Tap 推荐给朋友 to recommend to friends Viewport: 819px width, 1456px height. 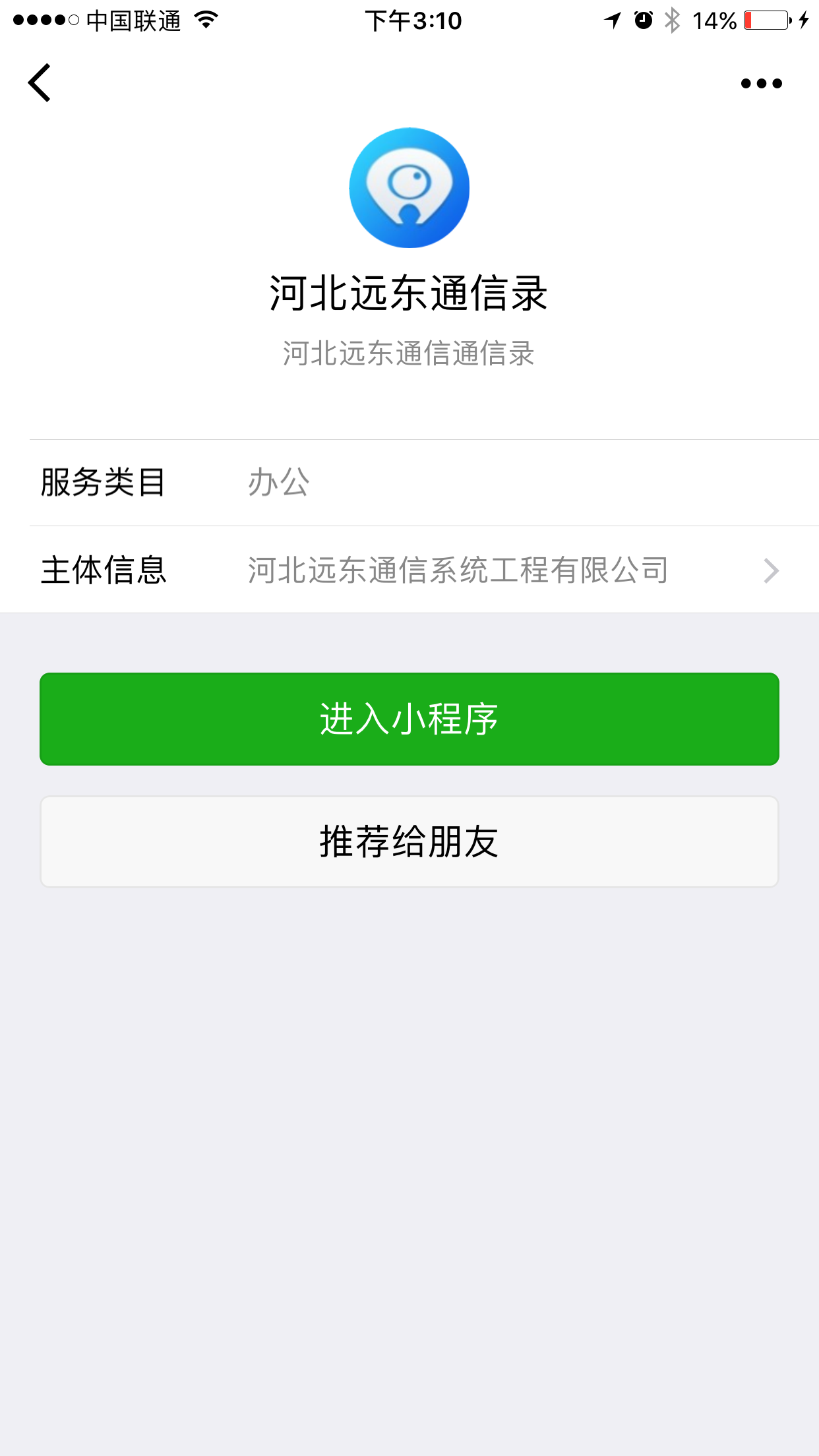[x=409, y=841]
